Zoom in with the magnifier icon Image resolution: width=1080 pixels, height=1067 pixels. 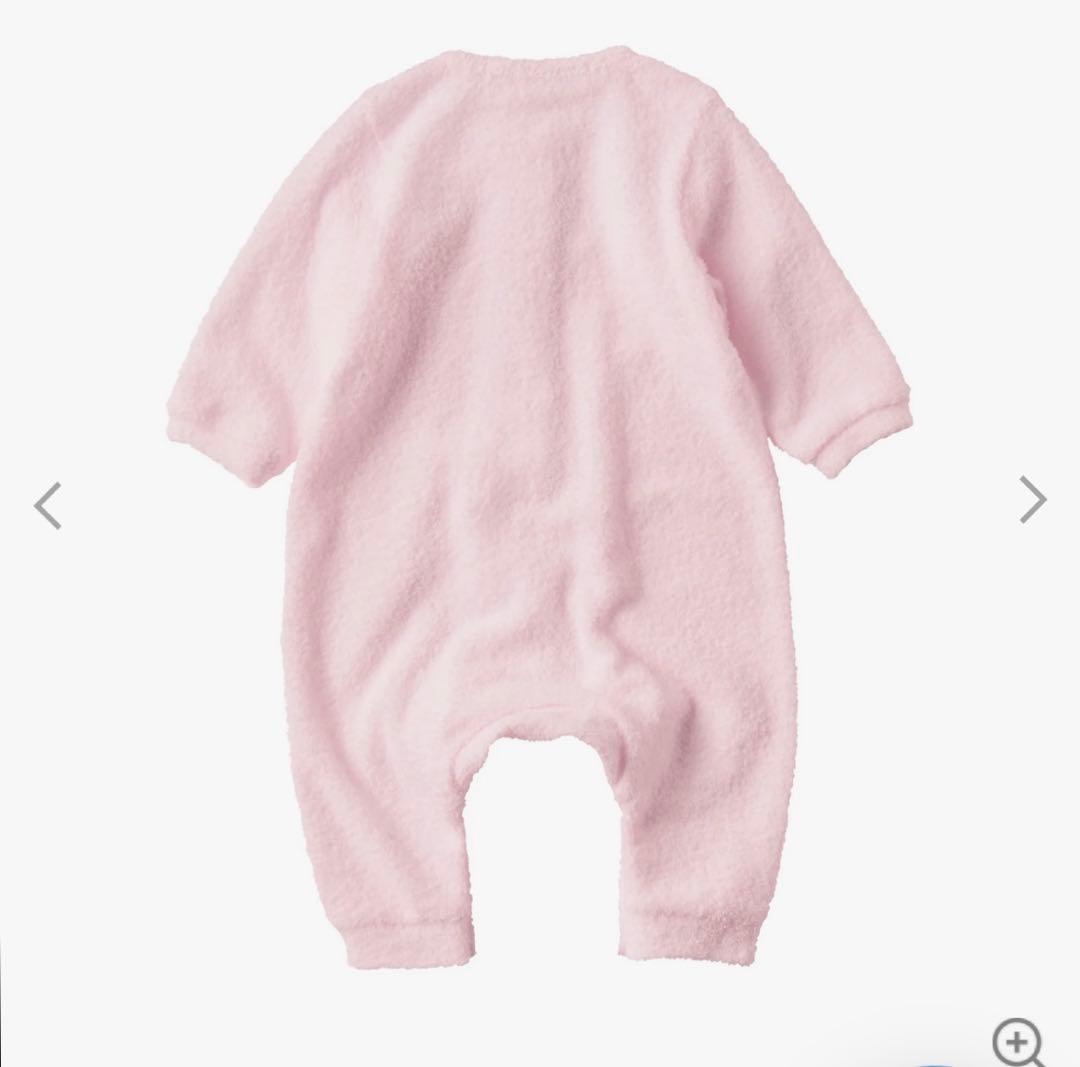tap(1018, 1043)
